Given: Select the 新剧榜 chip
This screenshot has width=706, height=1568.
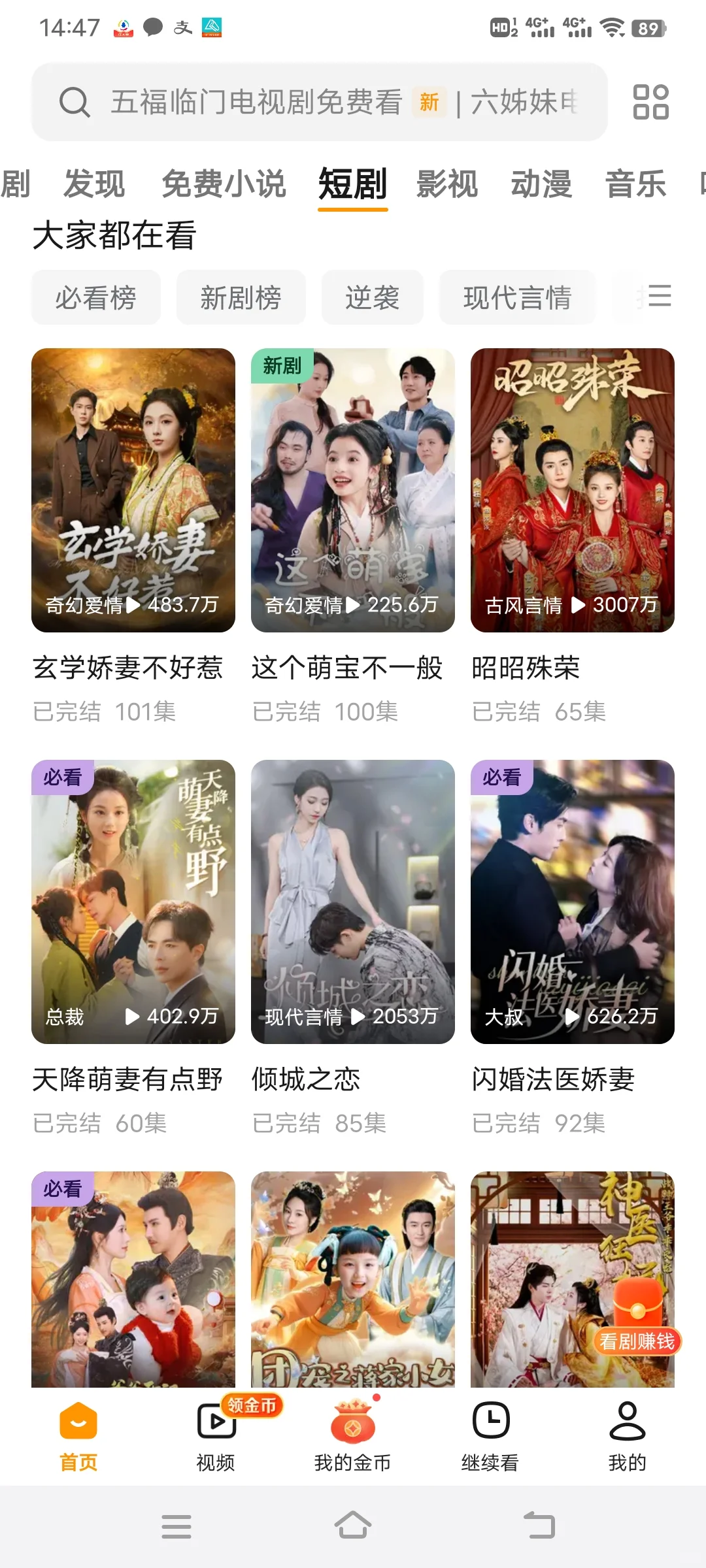Looking at the screenshot, I should point(241,298).
